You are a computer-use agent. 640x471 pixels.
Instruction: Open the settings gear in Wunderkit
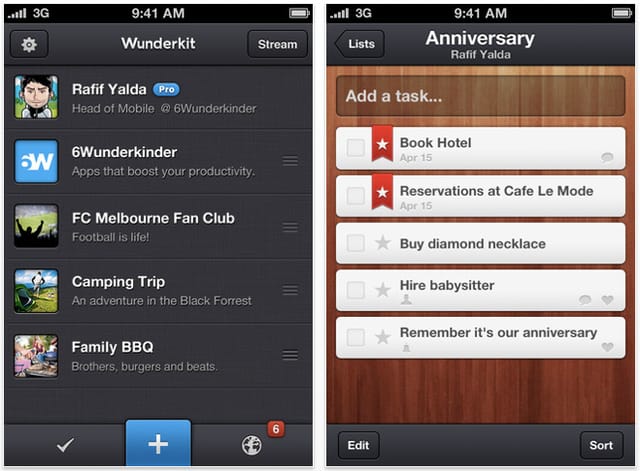pyautogui.click(x=29, y=44)
